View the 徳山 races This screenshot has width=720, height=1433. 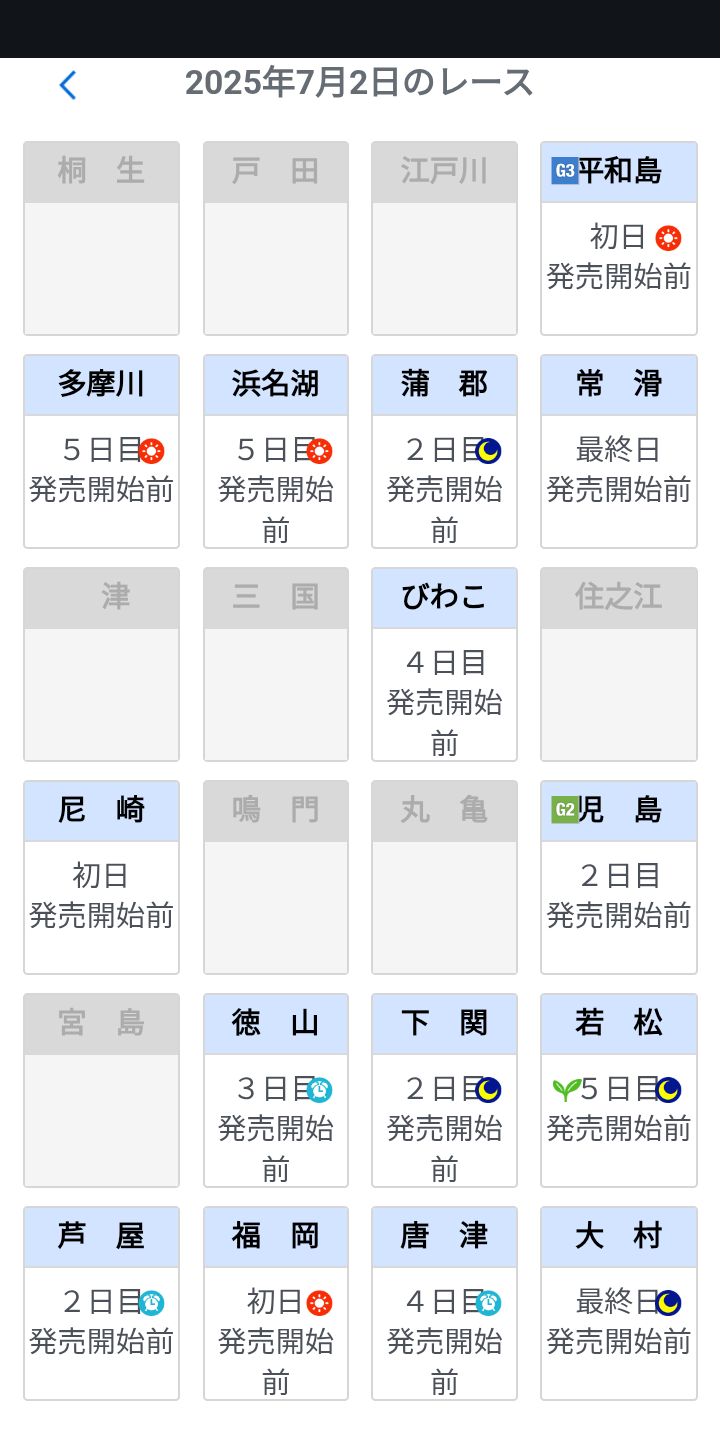point(275,1091)
